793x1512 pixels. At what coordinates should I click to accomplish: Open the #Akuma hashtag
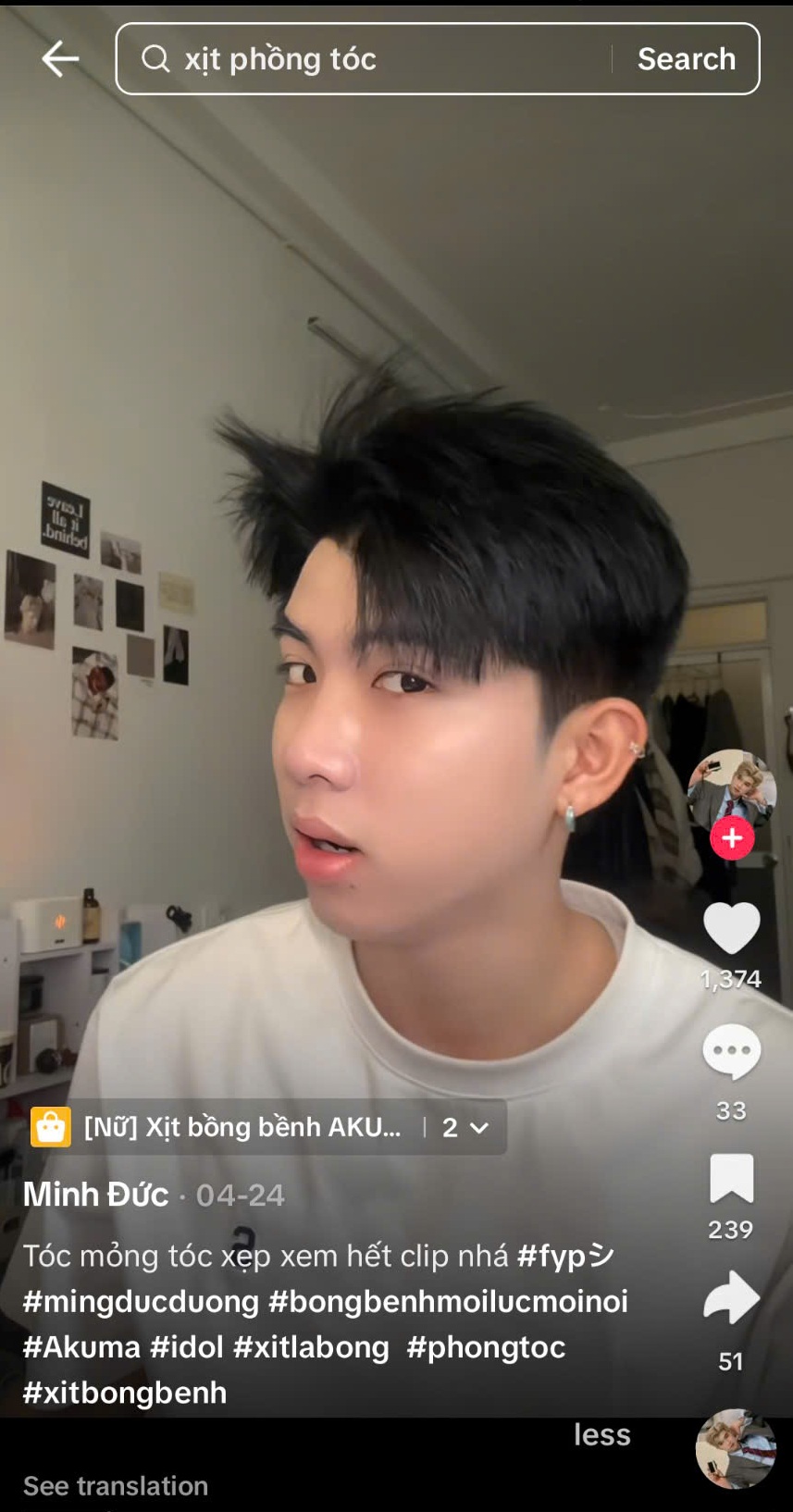81,1347
